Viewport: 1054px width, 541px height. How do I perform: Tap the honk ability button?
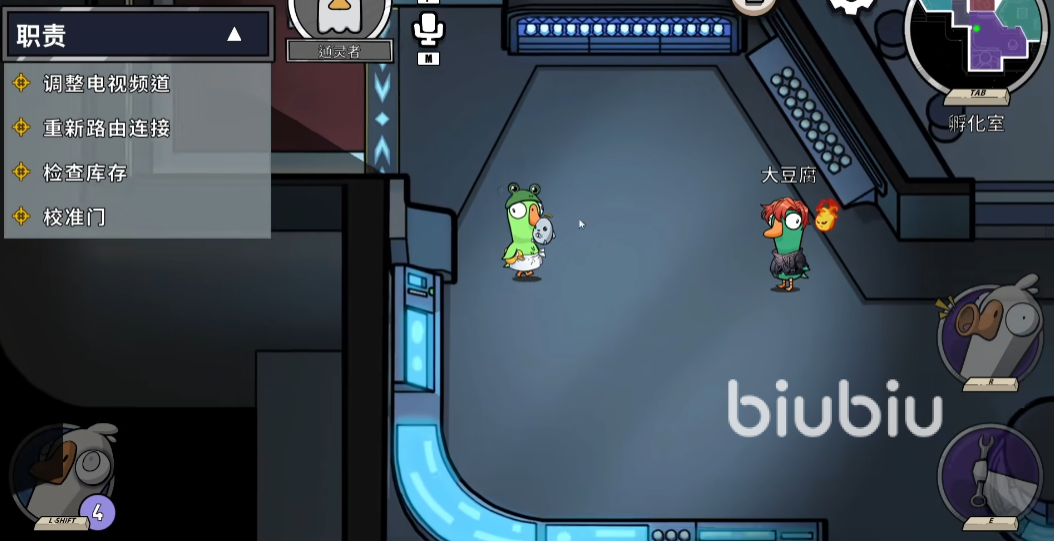coord(988,332)
